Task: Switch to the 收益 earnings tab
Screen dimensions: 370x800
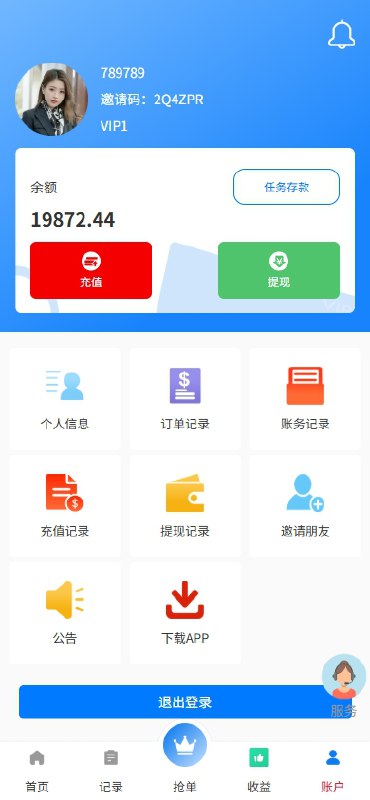Action: point(259,770)
